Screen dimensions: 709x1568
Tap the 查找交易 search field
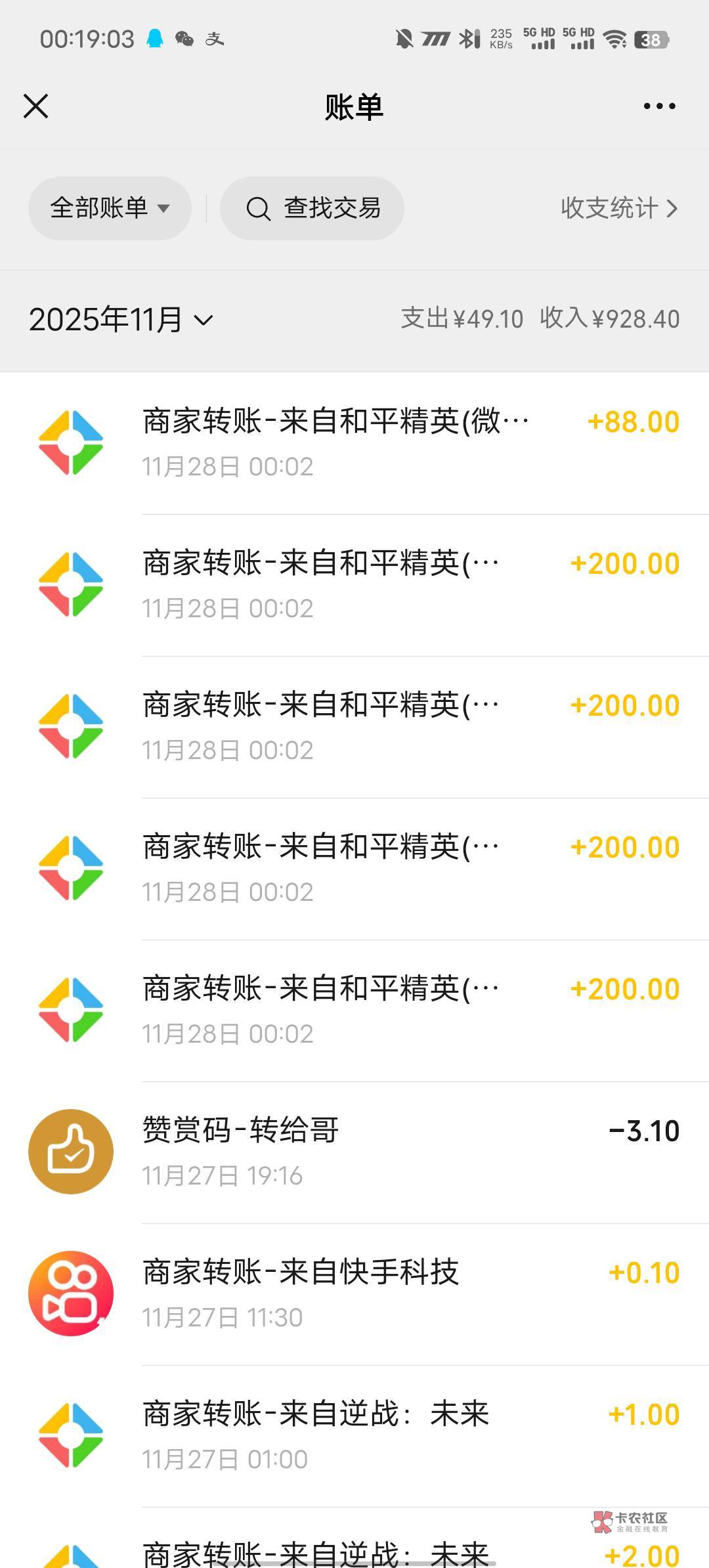point(312,208)
